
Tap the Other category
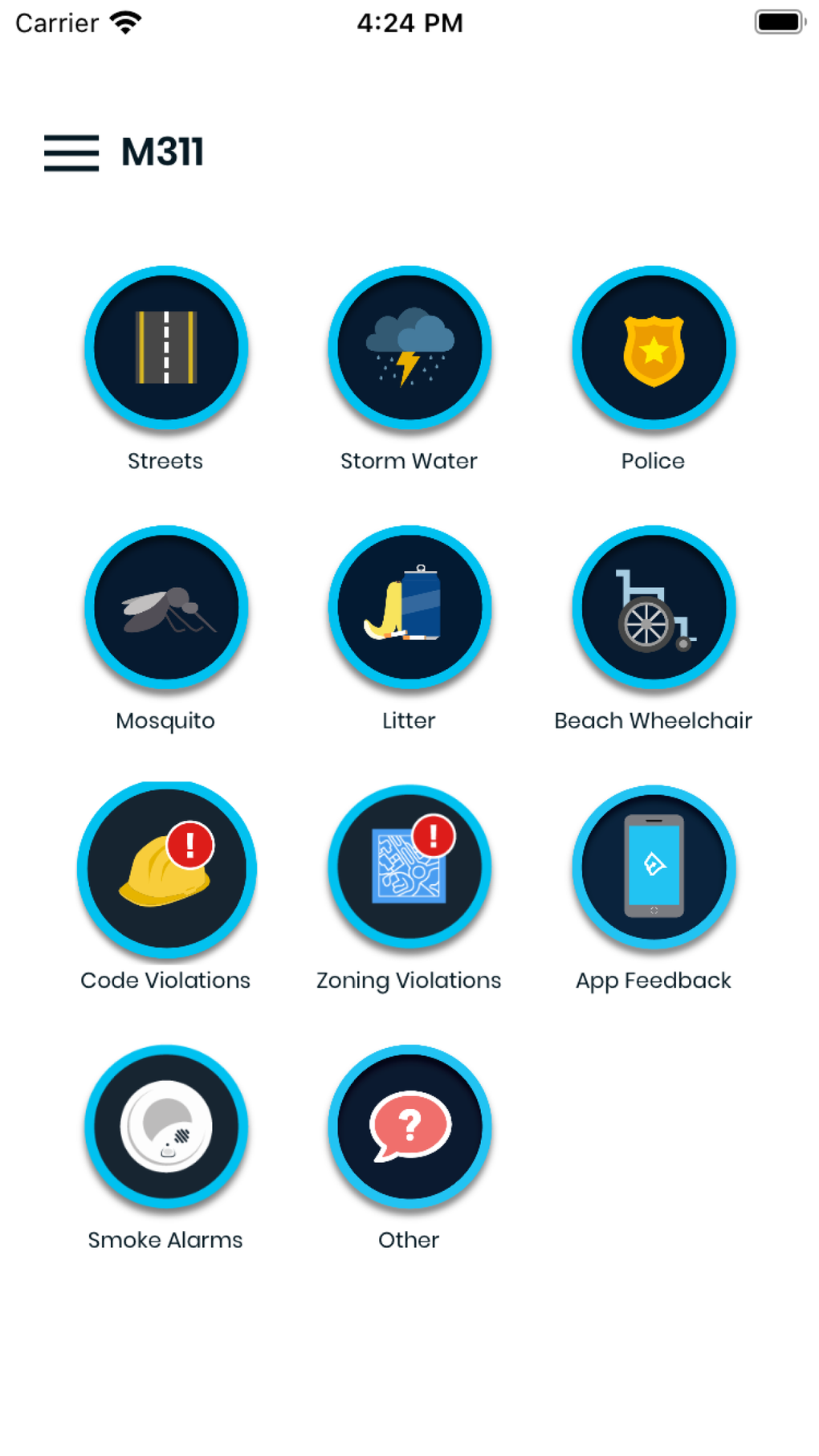tap(409, 1128)
